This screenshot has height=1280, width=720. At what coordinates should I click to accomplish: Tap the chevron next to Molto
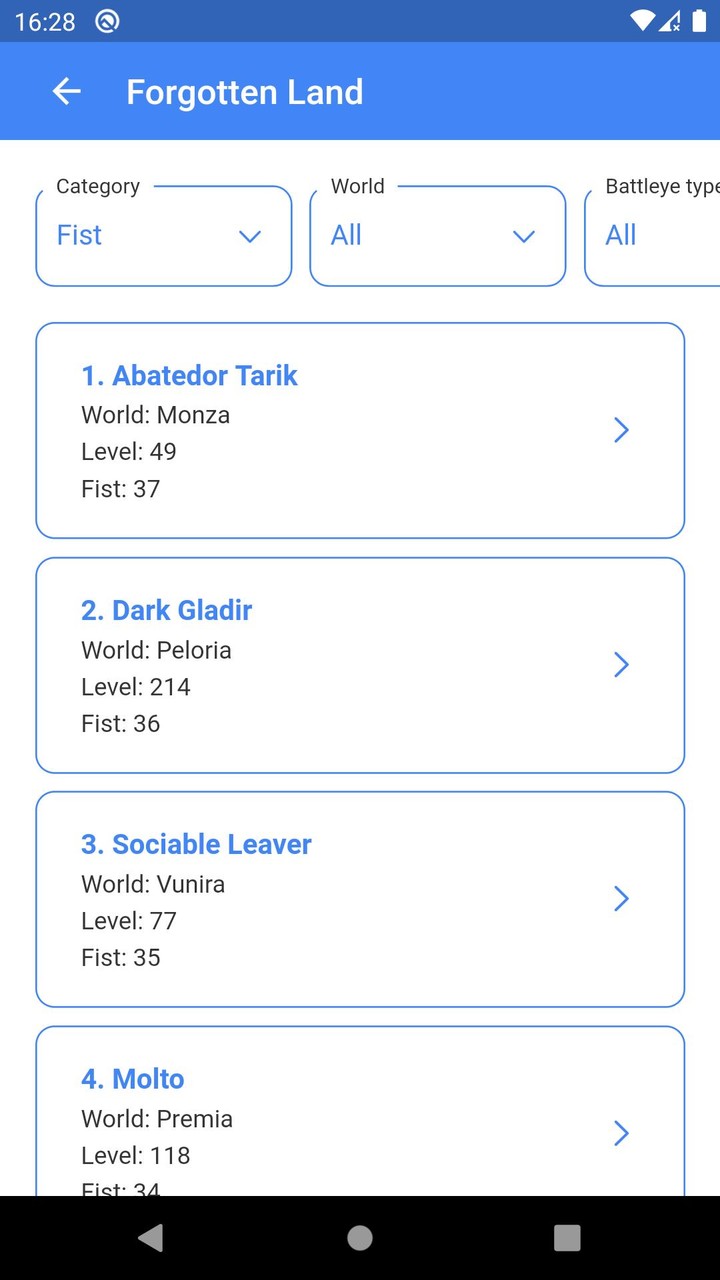click(x=621, y=1133)
